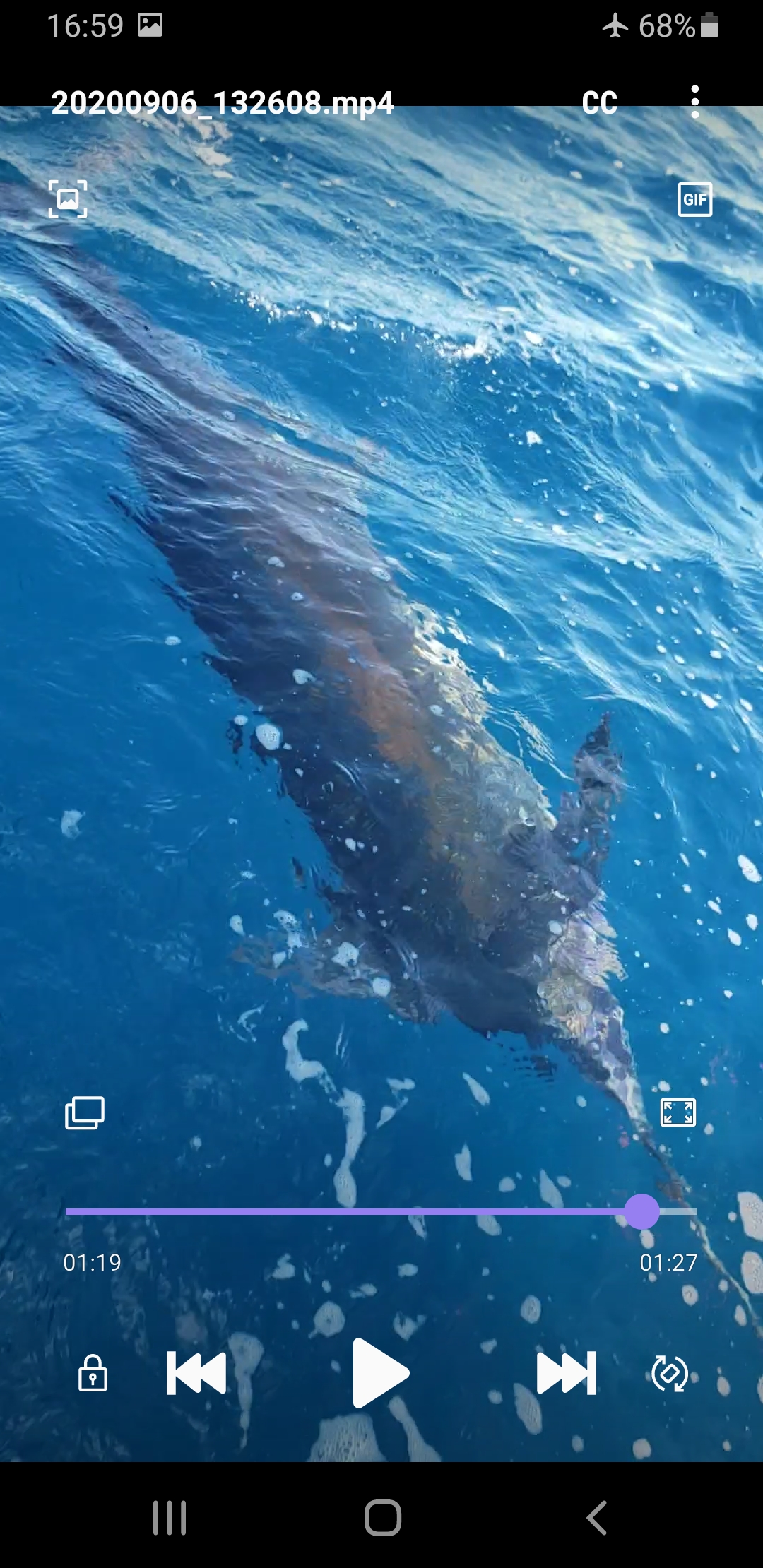The image size is (763, 1568).
Task: Go back using the system back button
Action: [x=596, y=1517]
